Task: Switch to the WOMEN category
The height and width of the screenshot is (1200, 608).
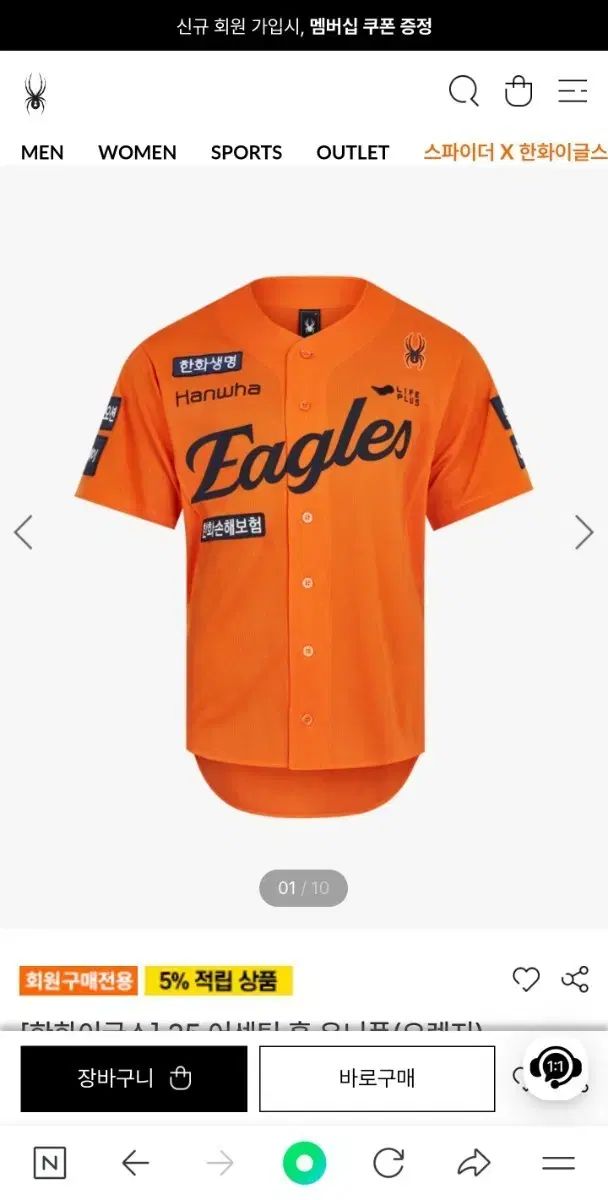Action: tap(137, 153)
